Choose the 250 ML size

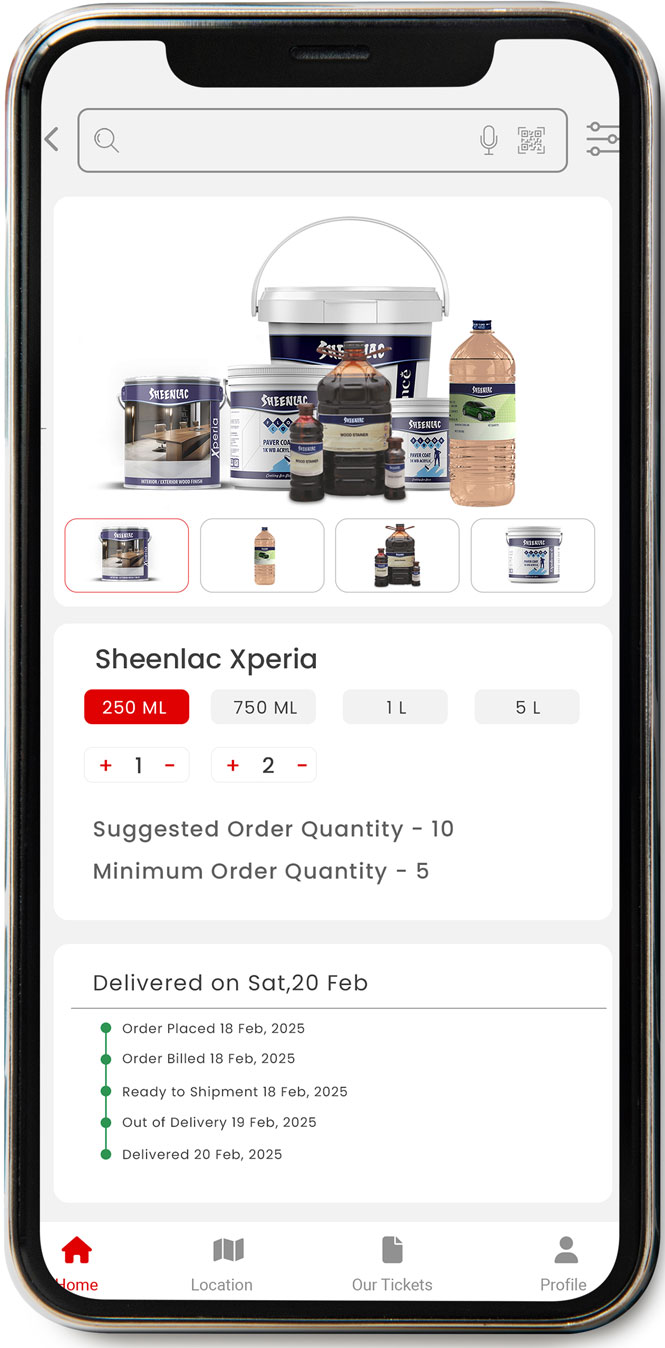(x=136, y=707)
